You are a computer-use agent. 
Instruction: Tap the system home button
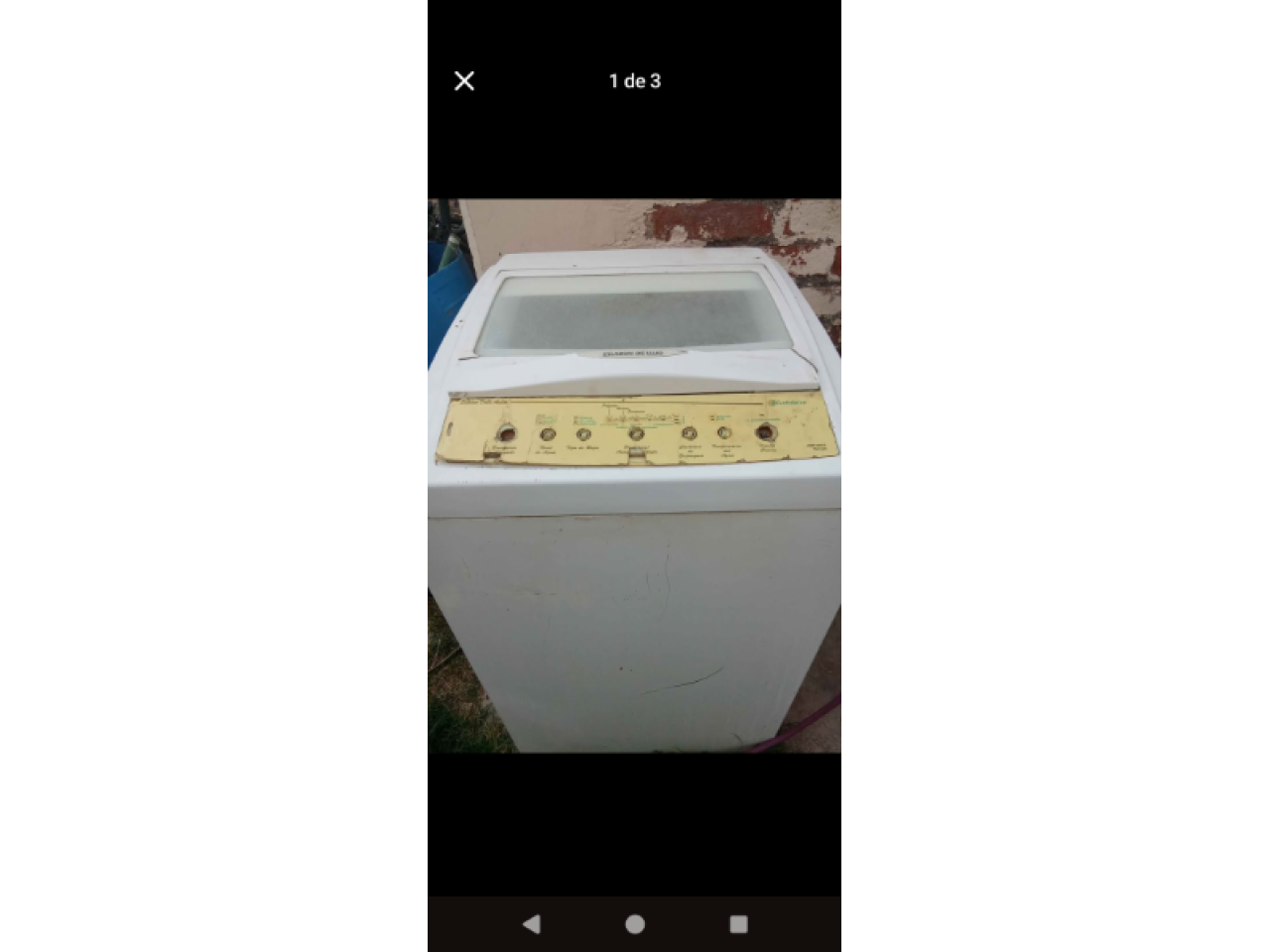(x=635, y=924)
